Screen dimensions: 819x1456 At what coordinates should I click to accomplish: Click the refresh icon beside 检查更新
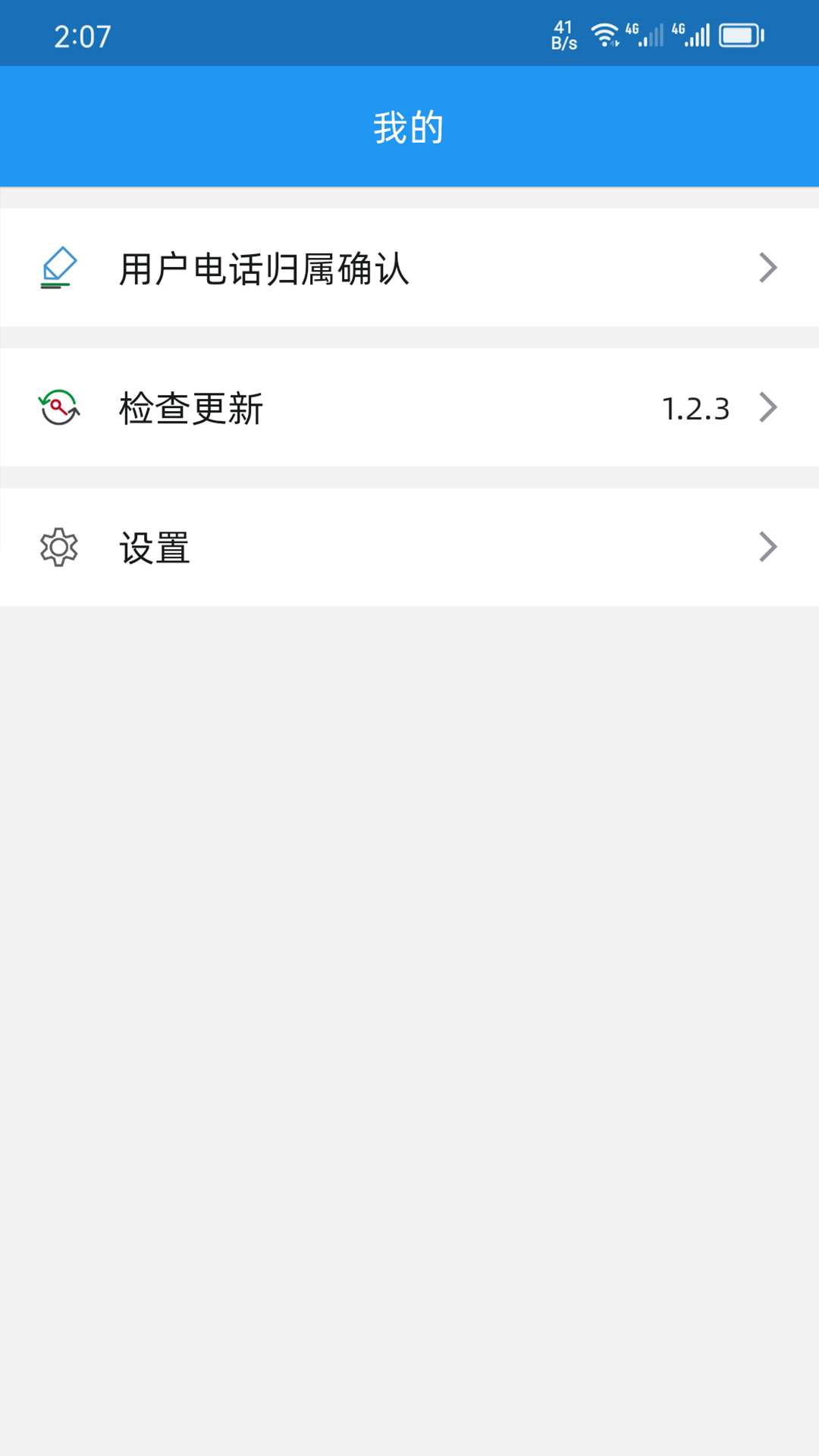(x=59, y=408)
